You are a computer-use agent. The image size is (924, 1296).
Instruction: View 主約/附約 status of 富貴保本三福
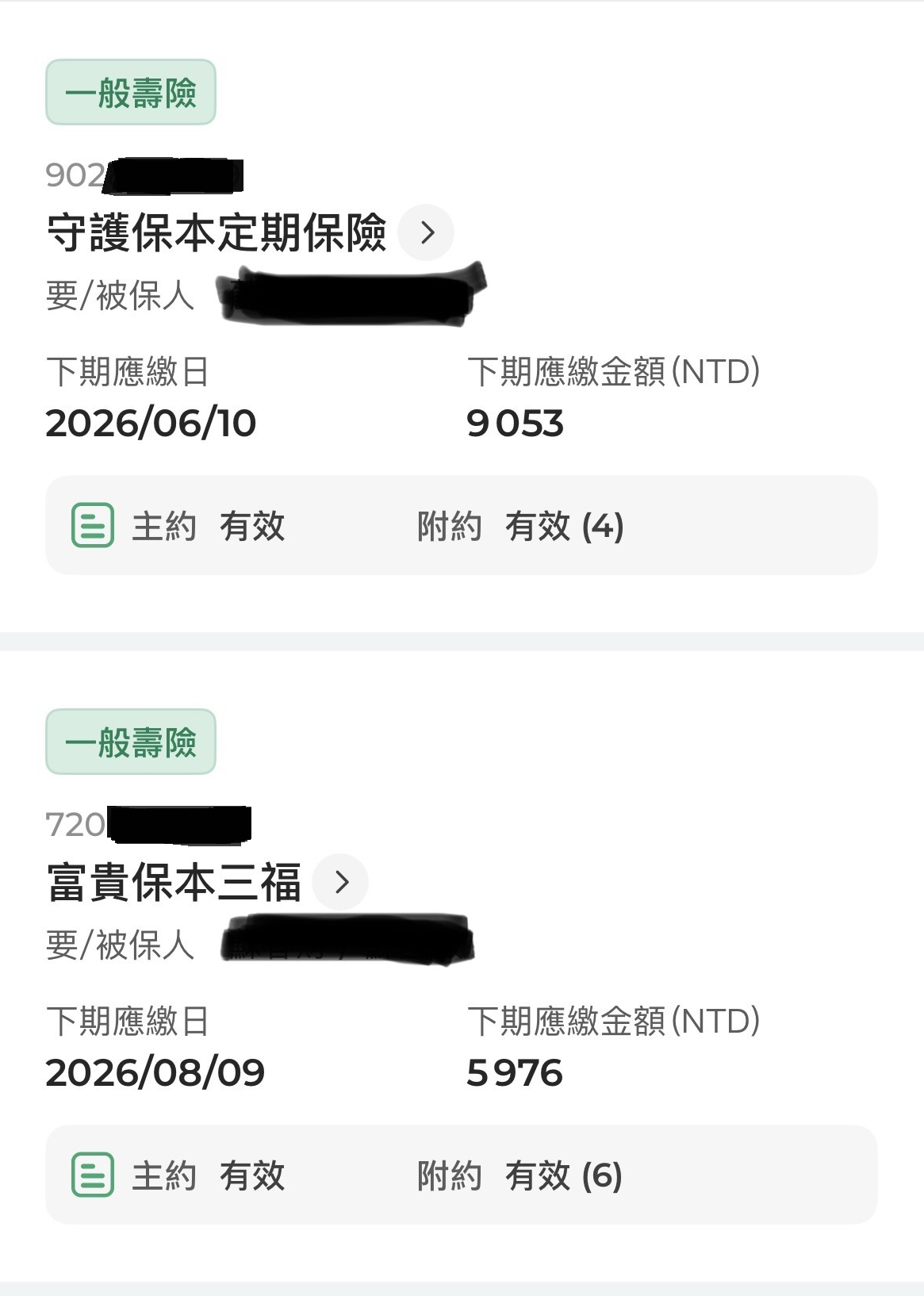tap(461, 1174)
